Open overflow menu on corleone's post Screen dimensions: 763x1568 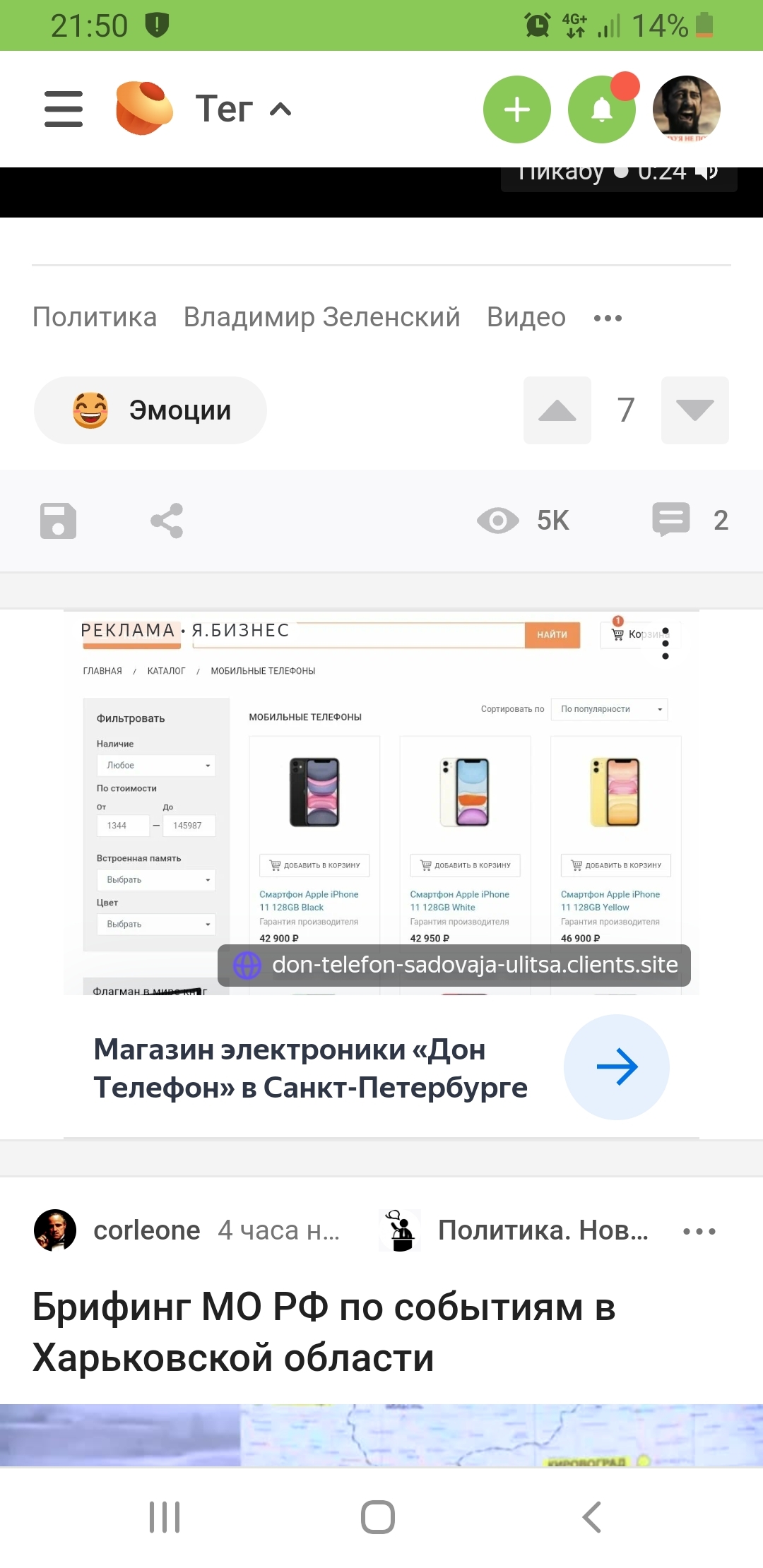click(699, 1231)
